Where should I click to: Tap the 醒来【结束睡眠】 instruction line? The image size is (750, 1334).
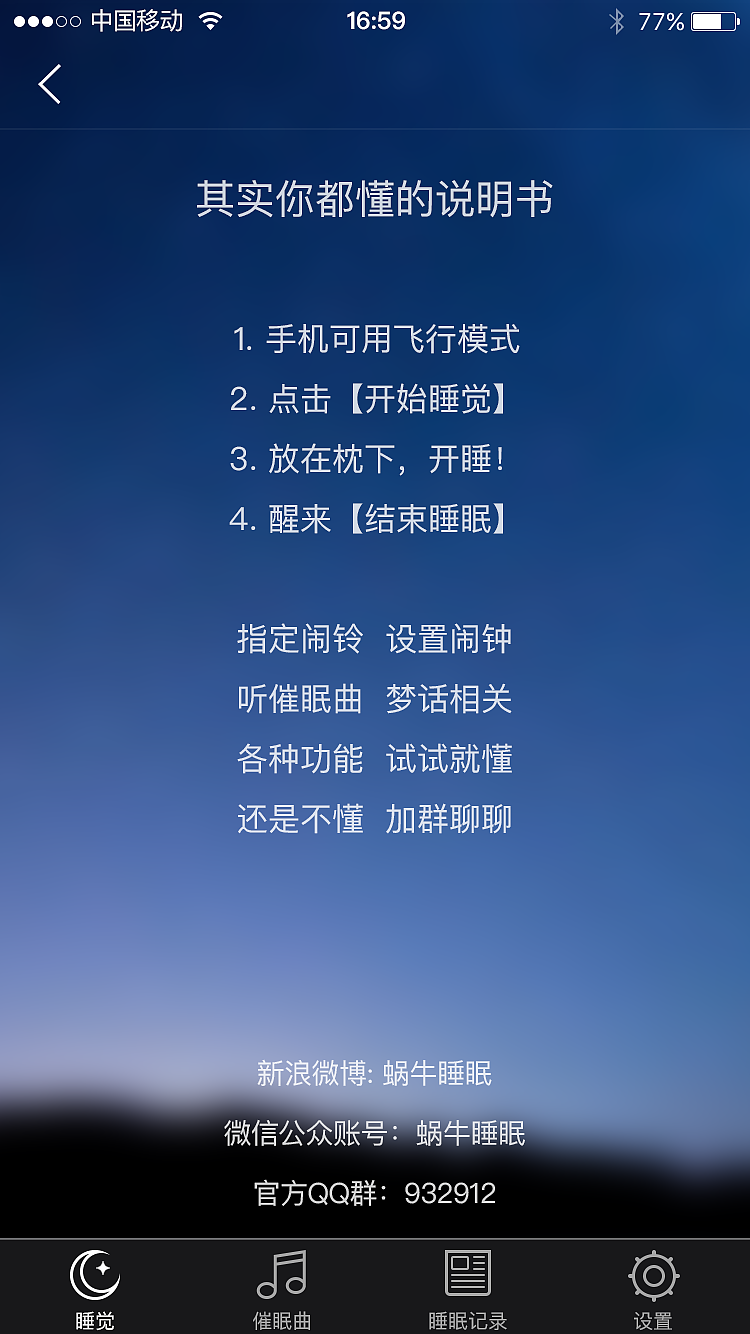point(375,519)
